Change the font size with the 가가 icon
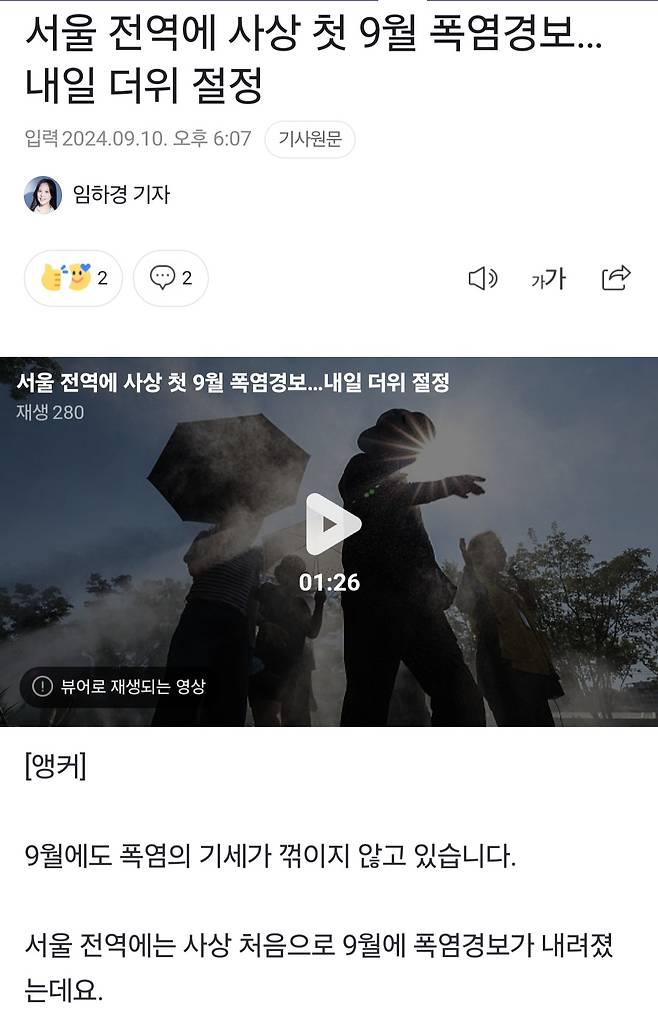This screenshot has height=1016, width=658. pyautogui.click(x=548, y=279)
